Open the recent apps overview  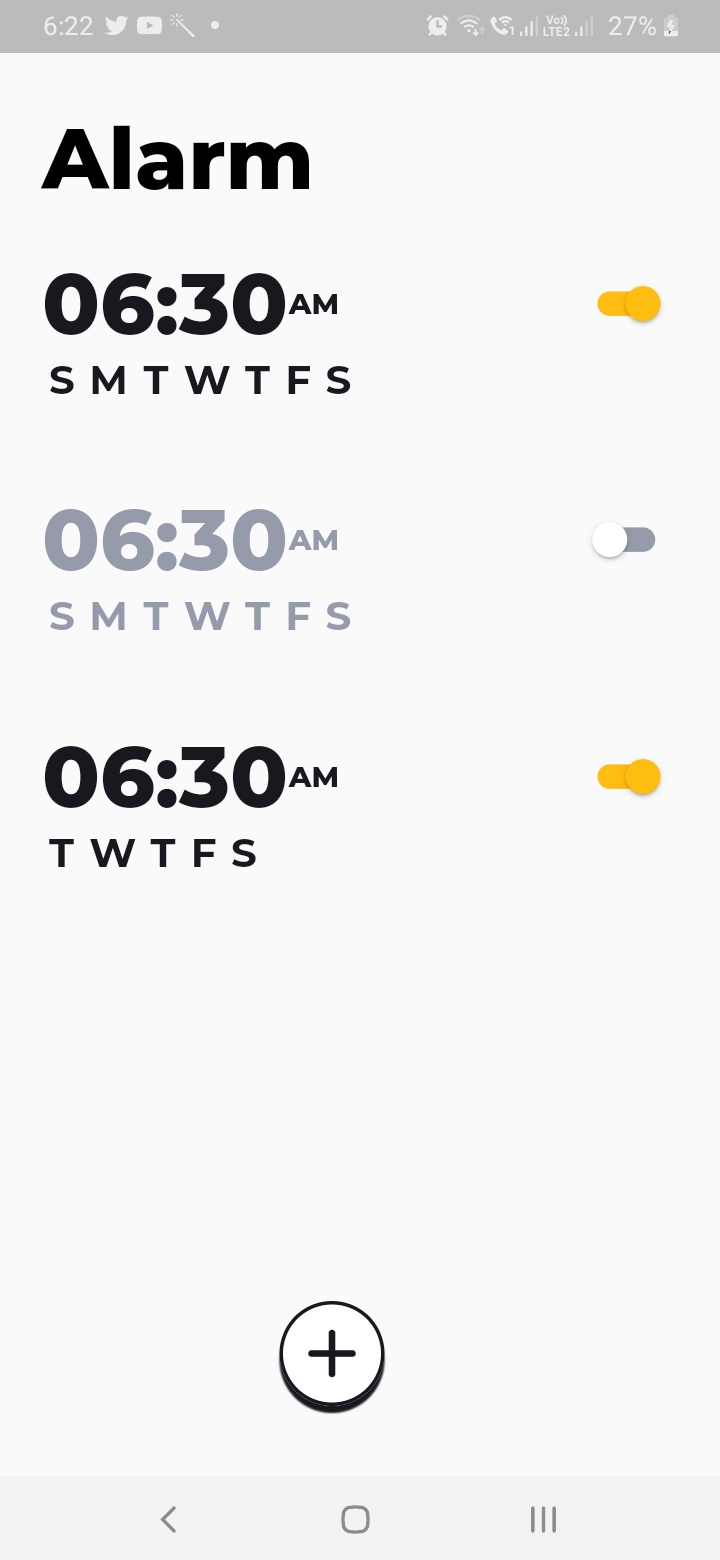coord(543,1519)
